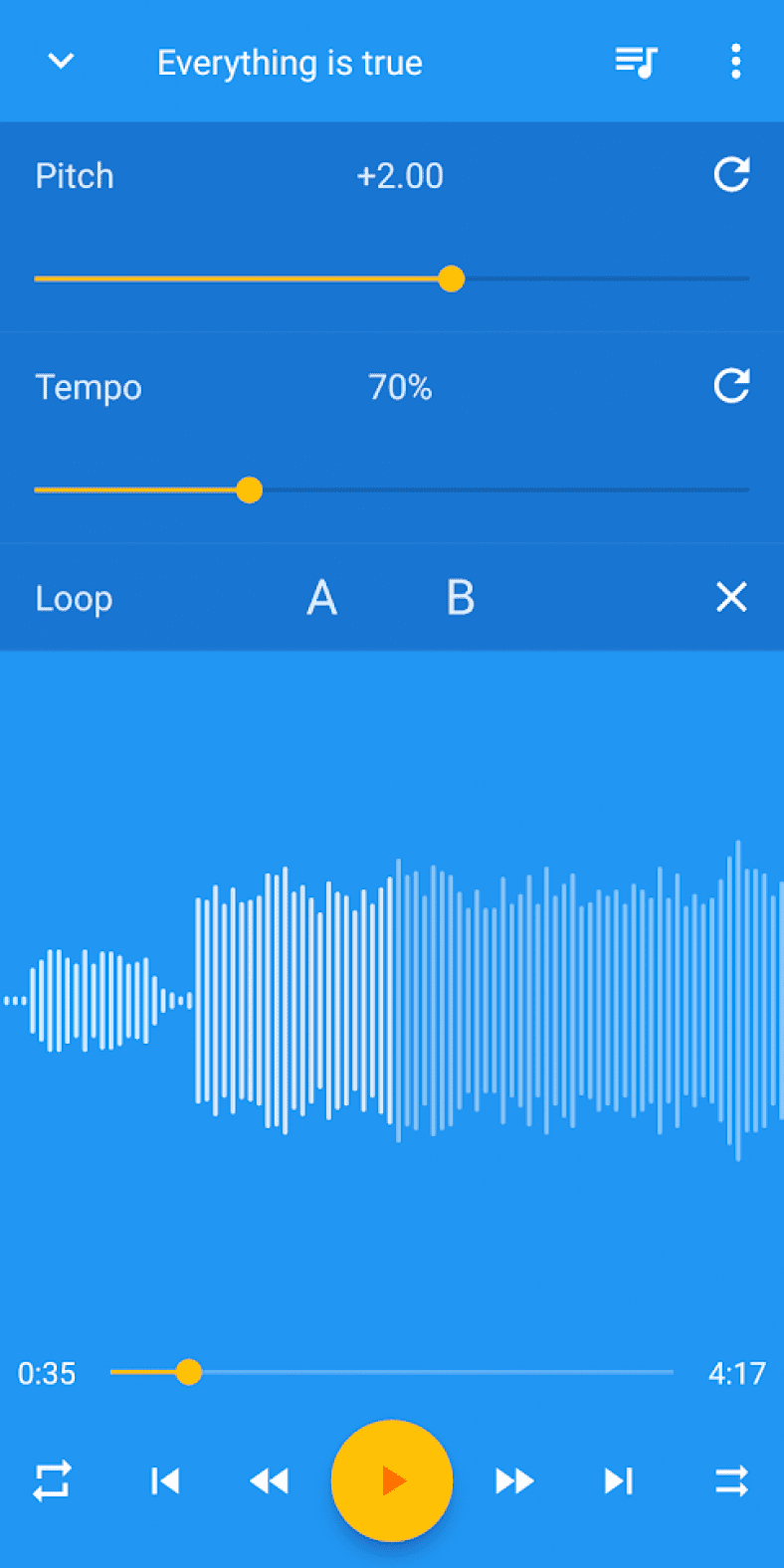Skip to the previous track
The image size is (784, 1568).
click(165, 1480)
